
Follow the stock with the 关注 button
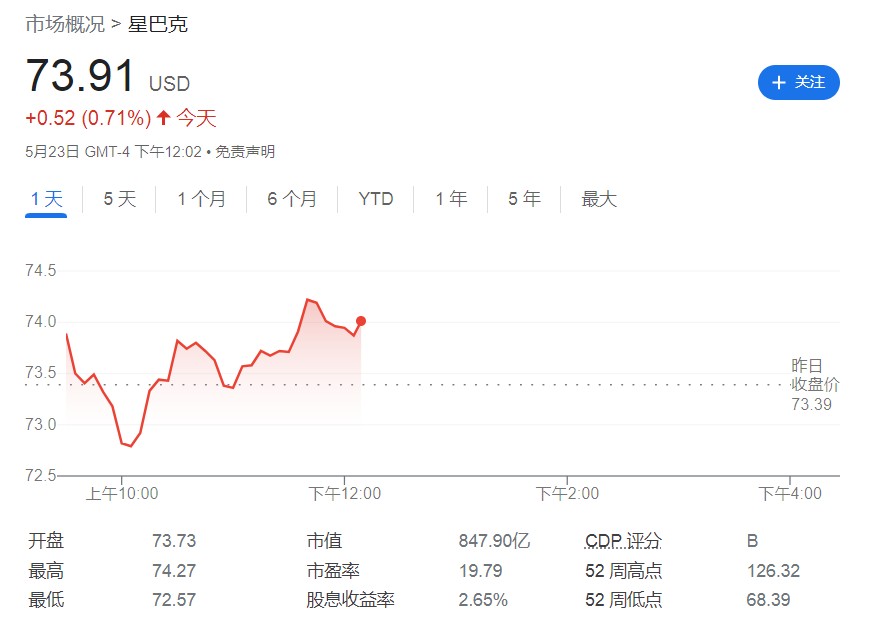pos(798,82)
